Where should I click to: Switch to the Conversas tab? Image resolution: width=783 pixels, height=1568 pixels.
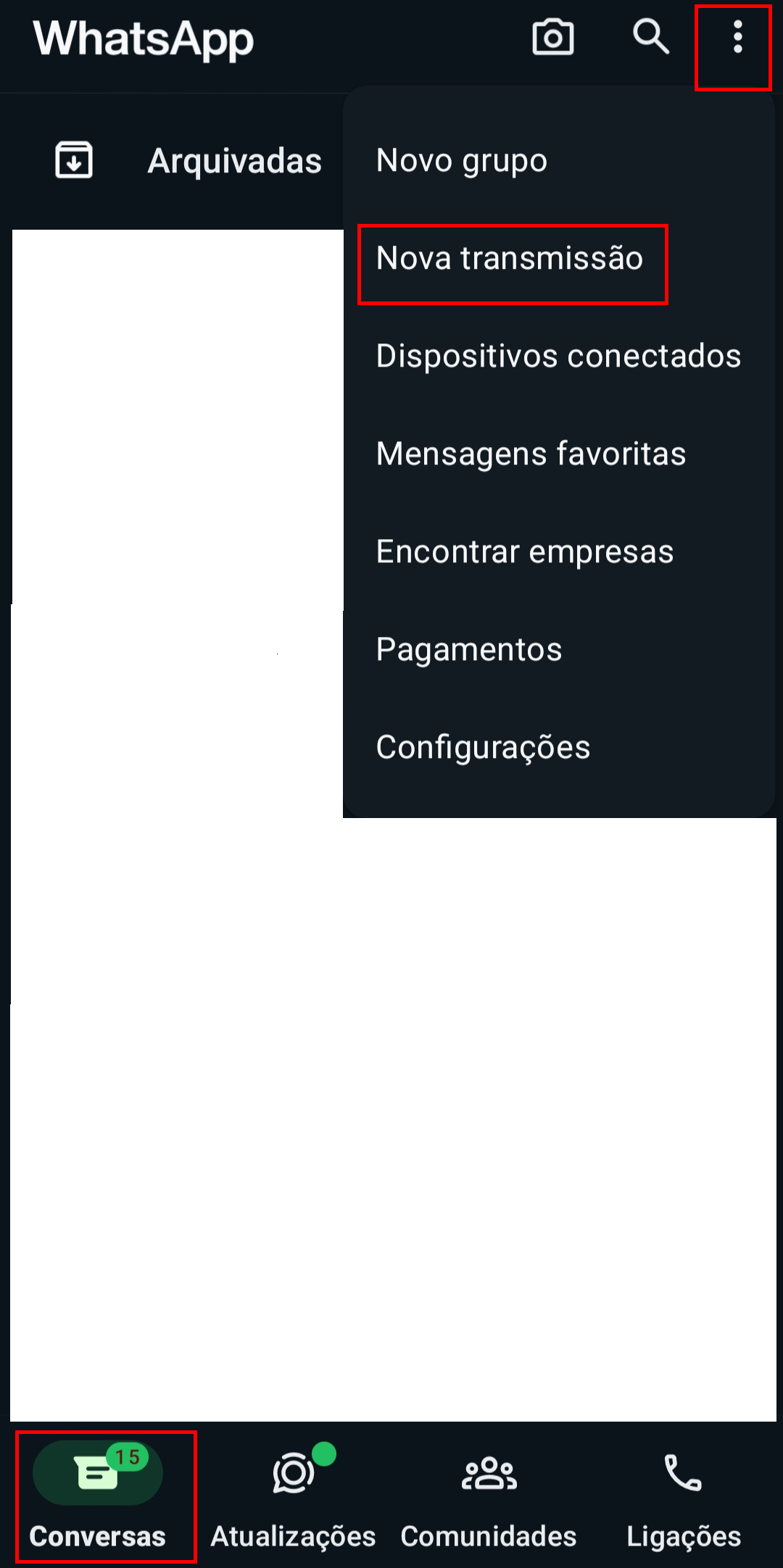tap(98, 1496)
